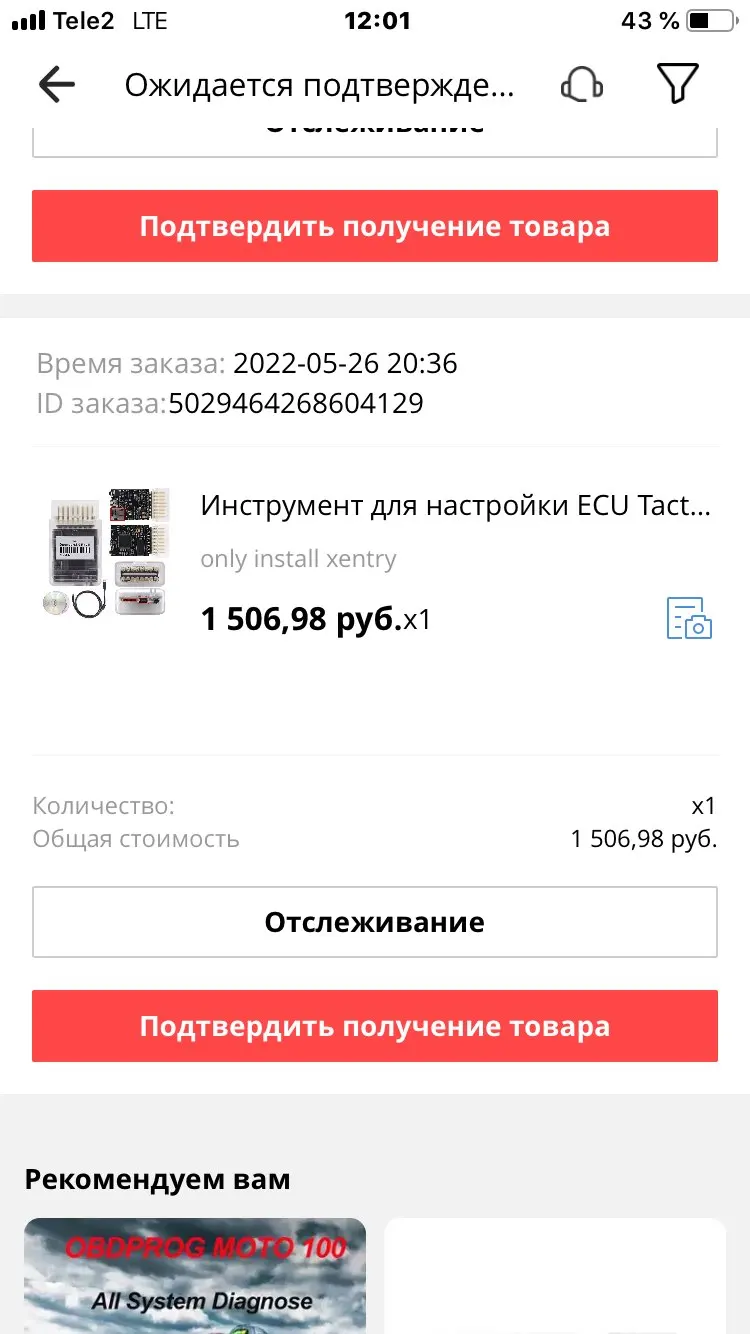This screenshot has height=1334, width=750.
Task: Open the ECU Tactrix tool order item
Action: (x=455, y=506)
